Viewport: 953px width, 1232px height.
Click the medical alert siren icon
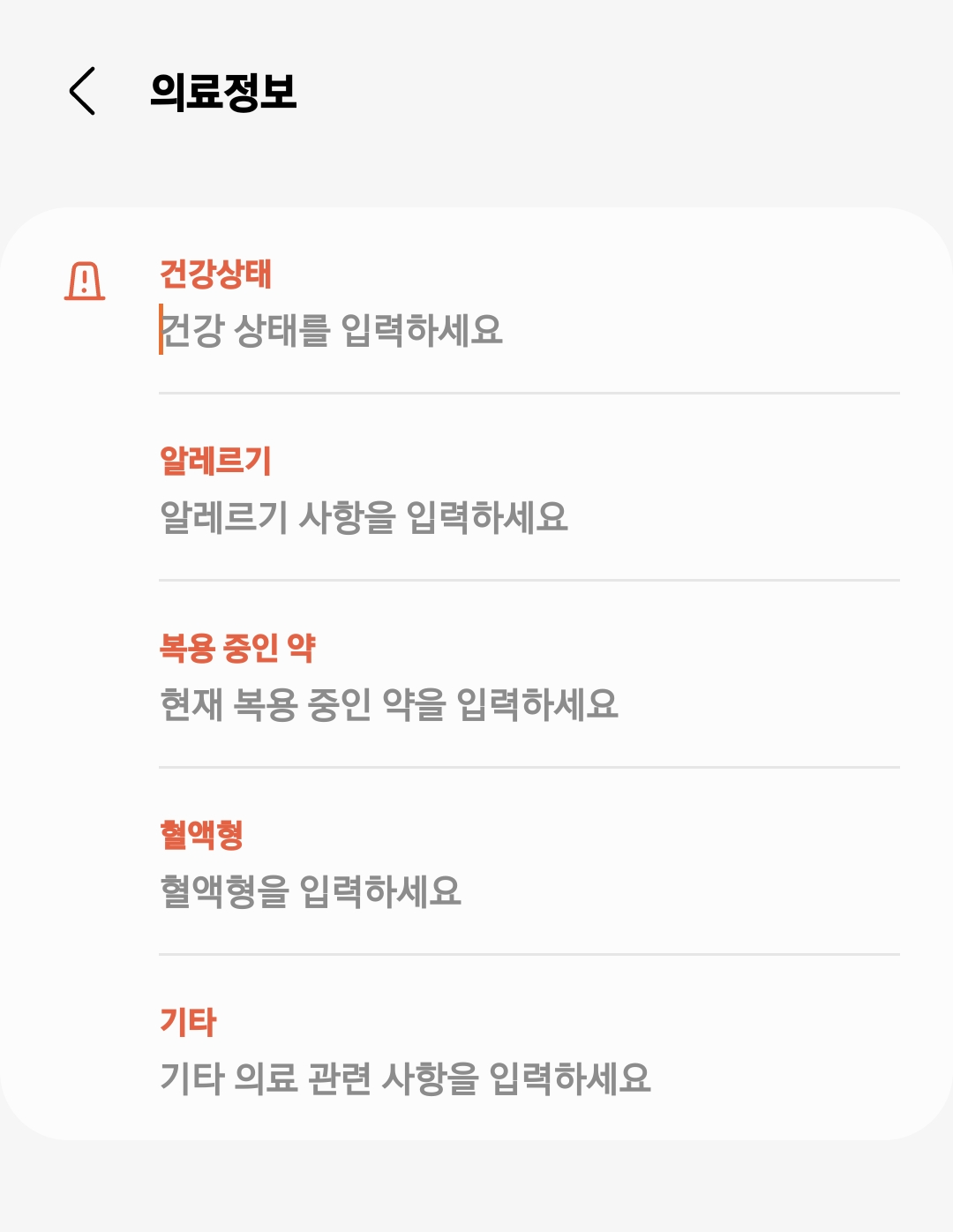[x=85, y=282]
